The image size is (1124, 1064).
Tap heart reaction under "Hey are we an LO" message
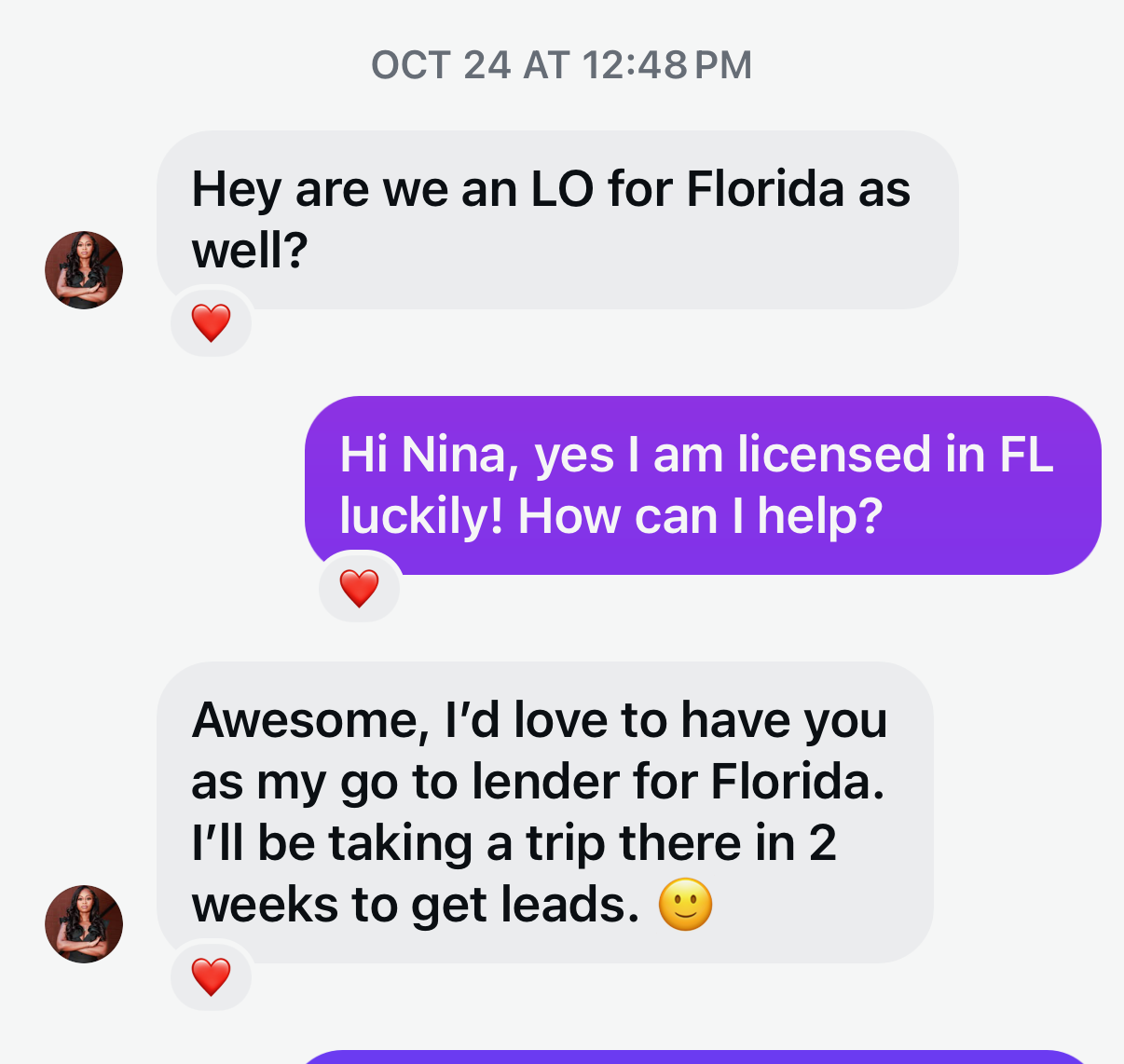pos(211,323)
